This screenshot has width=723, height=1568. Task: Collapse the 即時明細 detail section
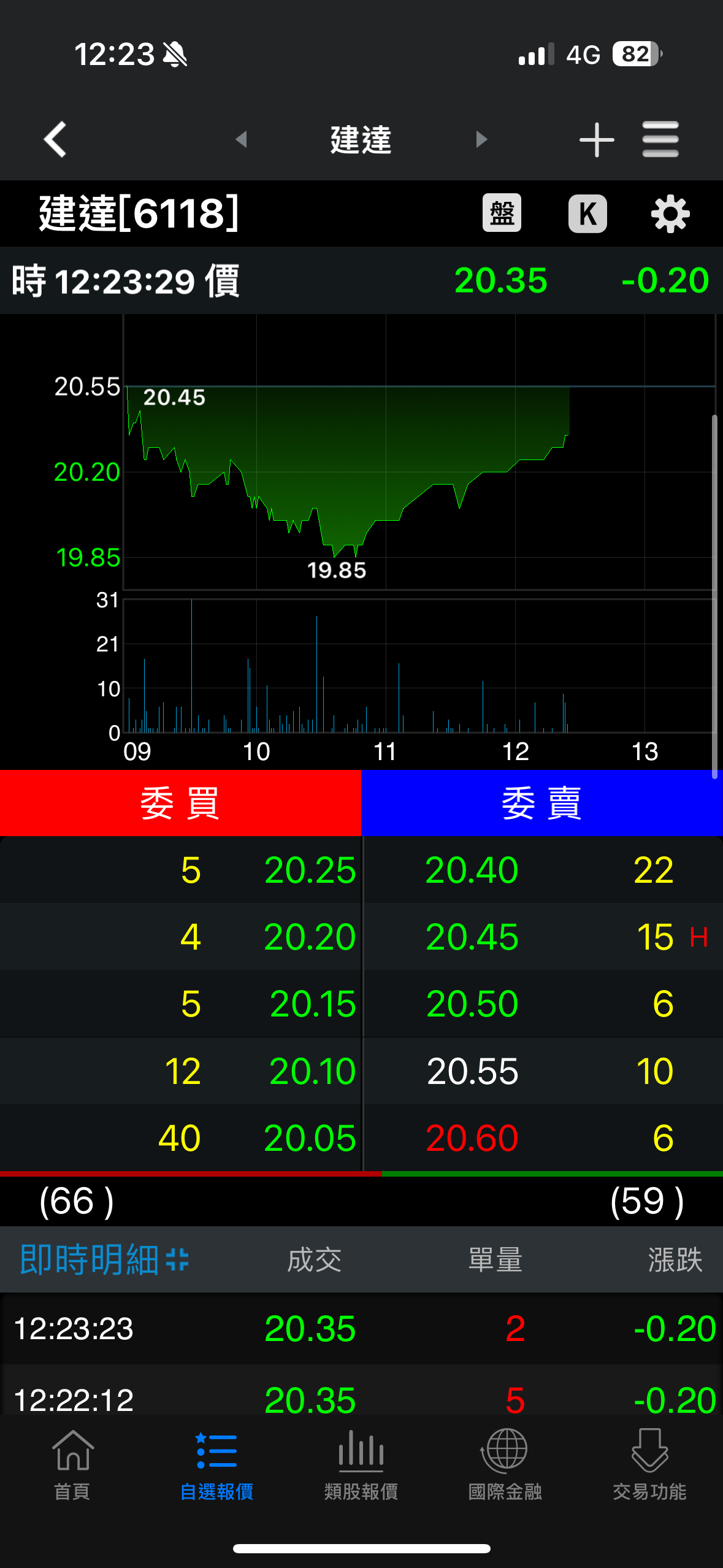pos(177,1260)
